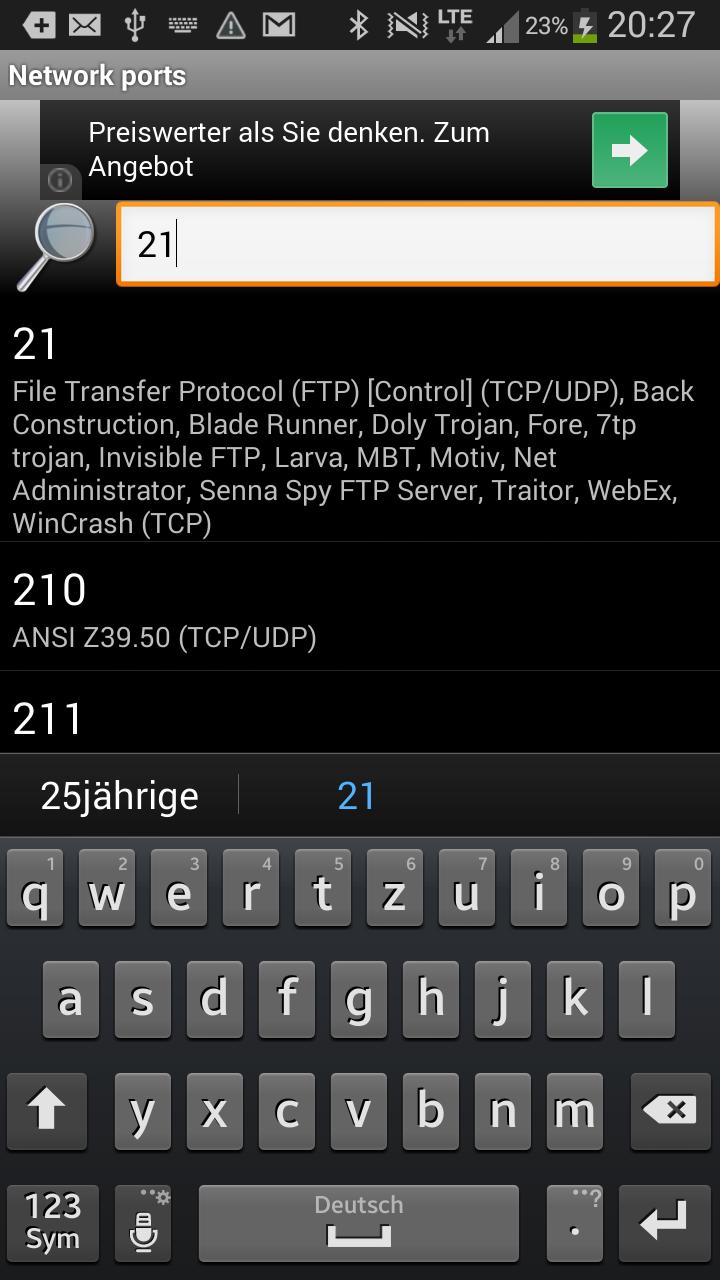Tap the Deutsch space bar
This screenshot has height=1280, width=720.
(359, 1222)
